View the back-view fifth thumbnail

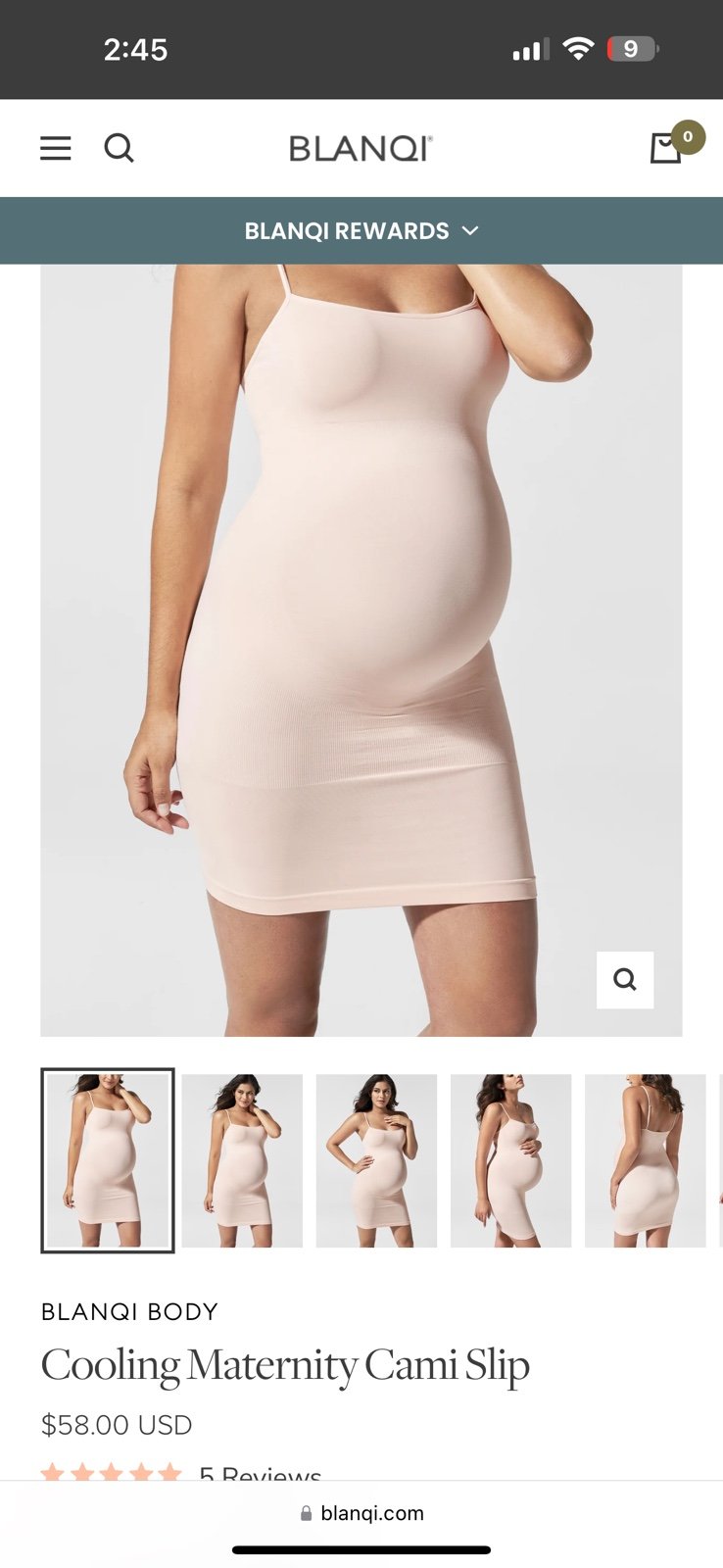tap(645, 1160)
